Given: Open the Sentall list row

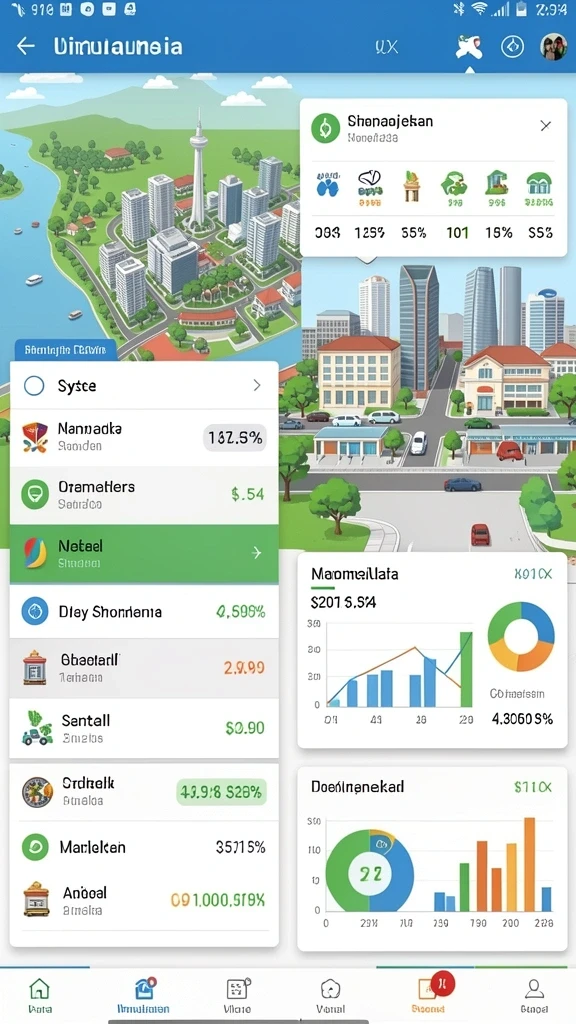Looking at the screenshot, I should (144, 728).
